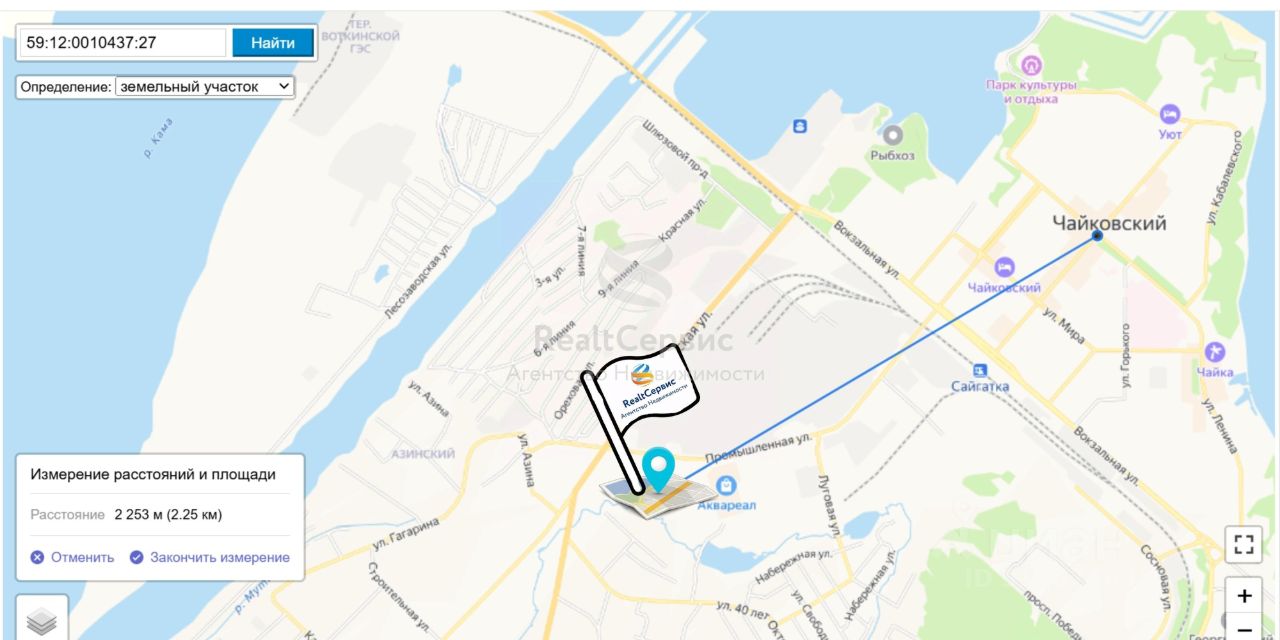
Task: Cancel the measurement with Отменить
Action: (73, 557)
